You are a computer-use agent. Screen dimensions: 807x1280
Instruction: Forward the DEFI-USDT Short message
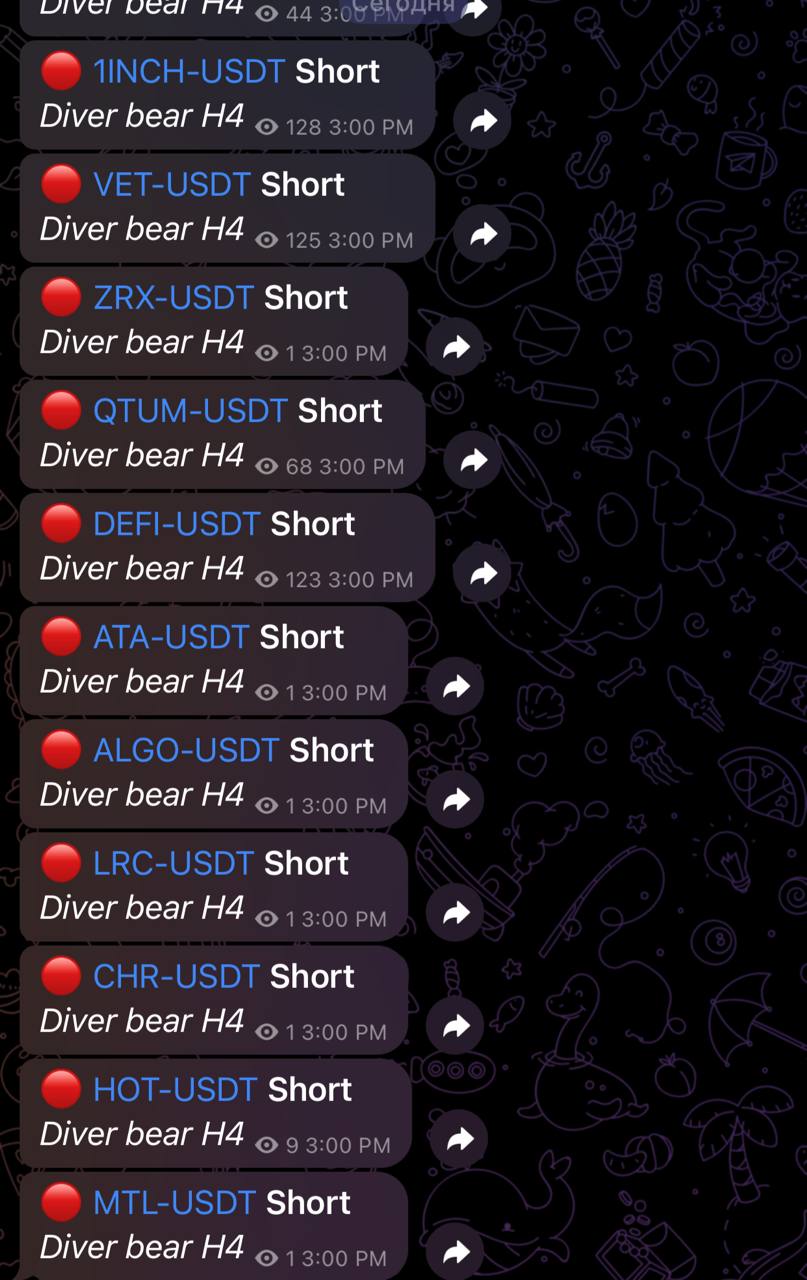coord(483,574)
